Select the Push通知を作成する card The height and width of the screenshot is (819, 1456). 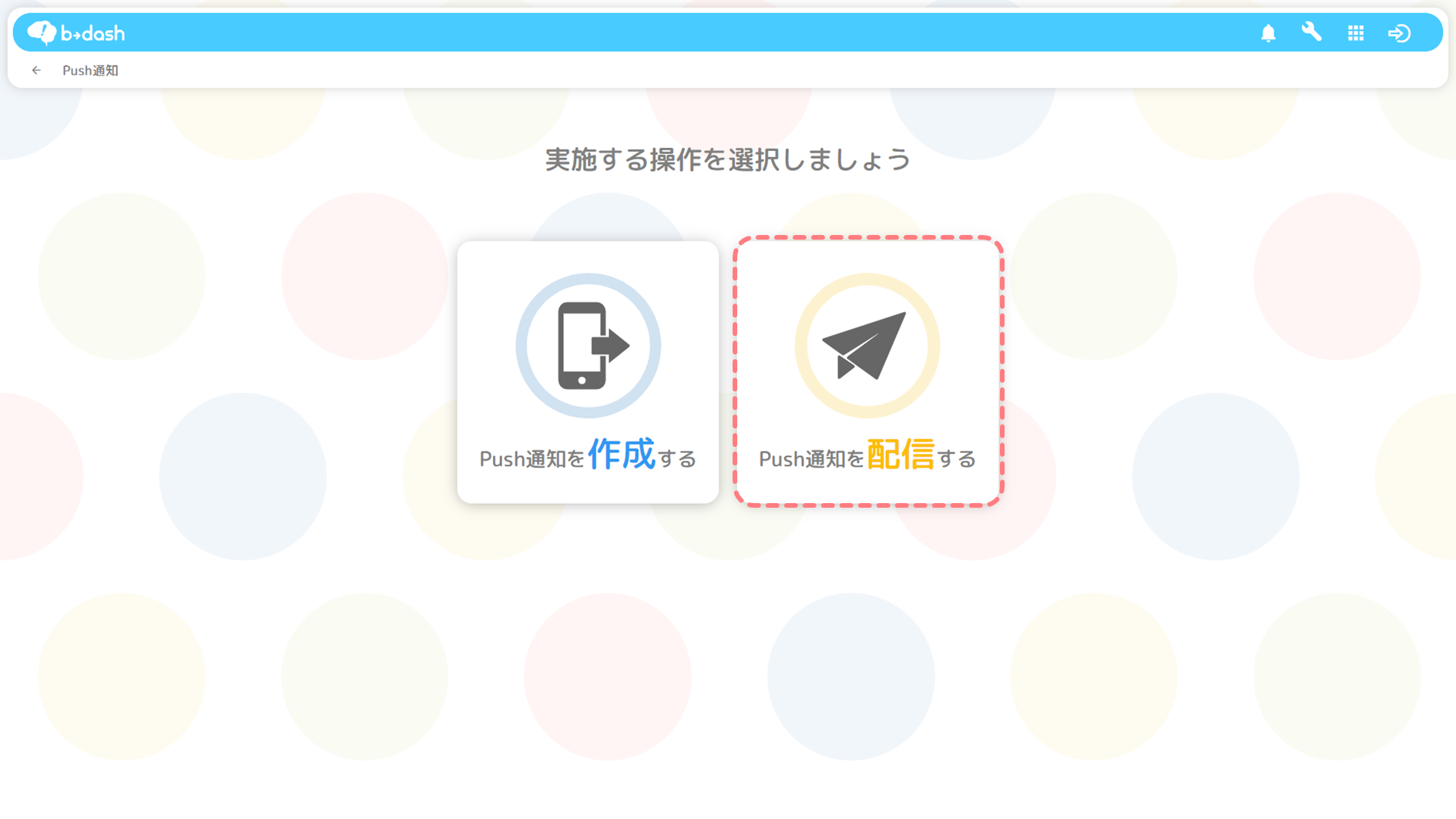(x=588, y=372)
